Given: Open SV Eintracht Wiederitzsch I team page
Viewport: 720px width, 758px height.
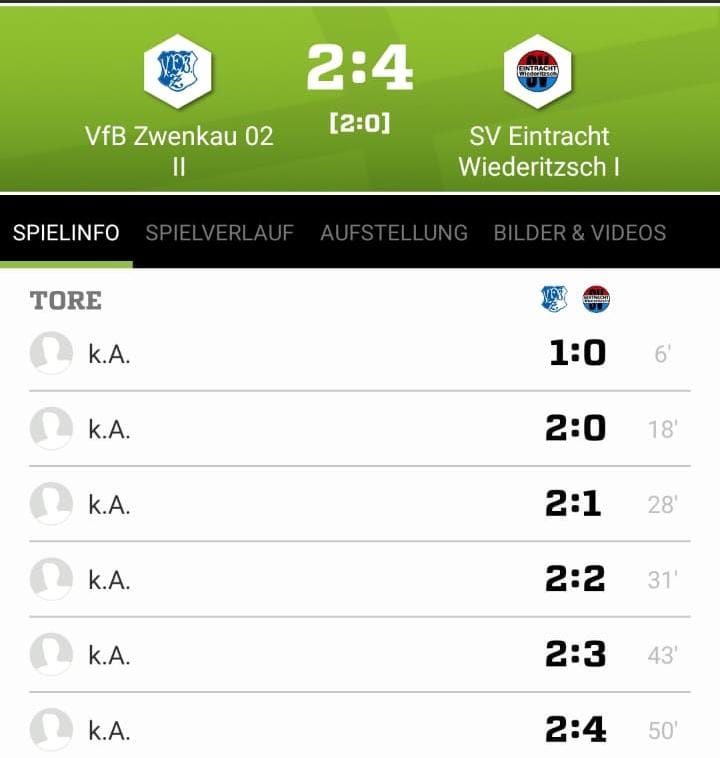Looking at the screenshot, I should coord(538,72).
